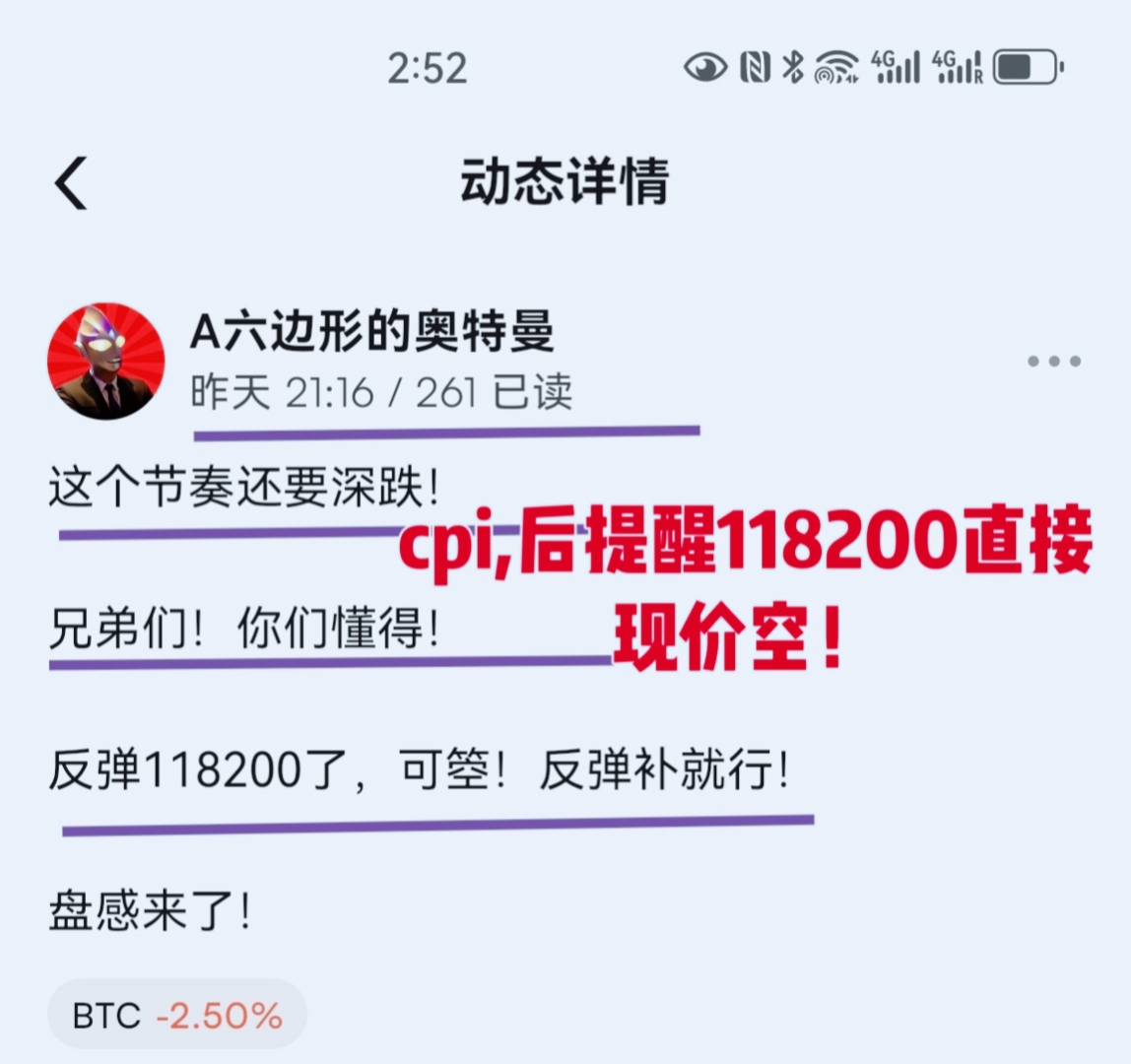The height and width of the screenshot is (1064, 1131).
Task: Go back from the post details
Action: tap(71, 182)
